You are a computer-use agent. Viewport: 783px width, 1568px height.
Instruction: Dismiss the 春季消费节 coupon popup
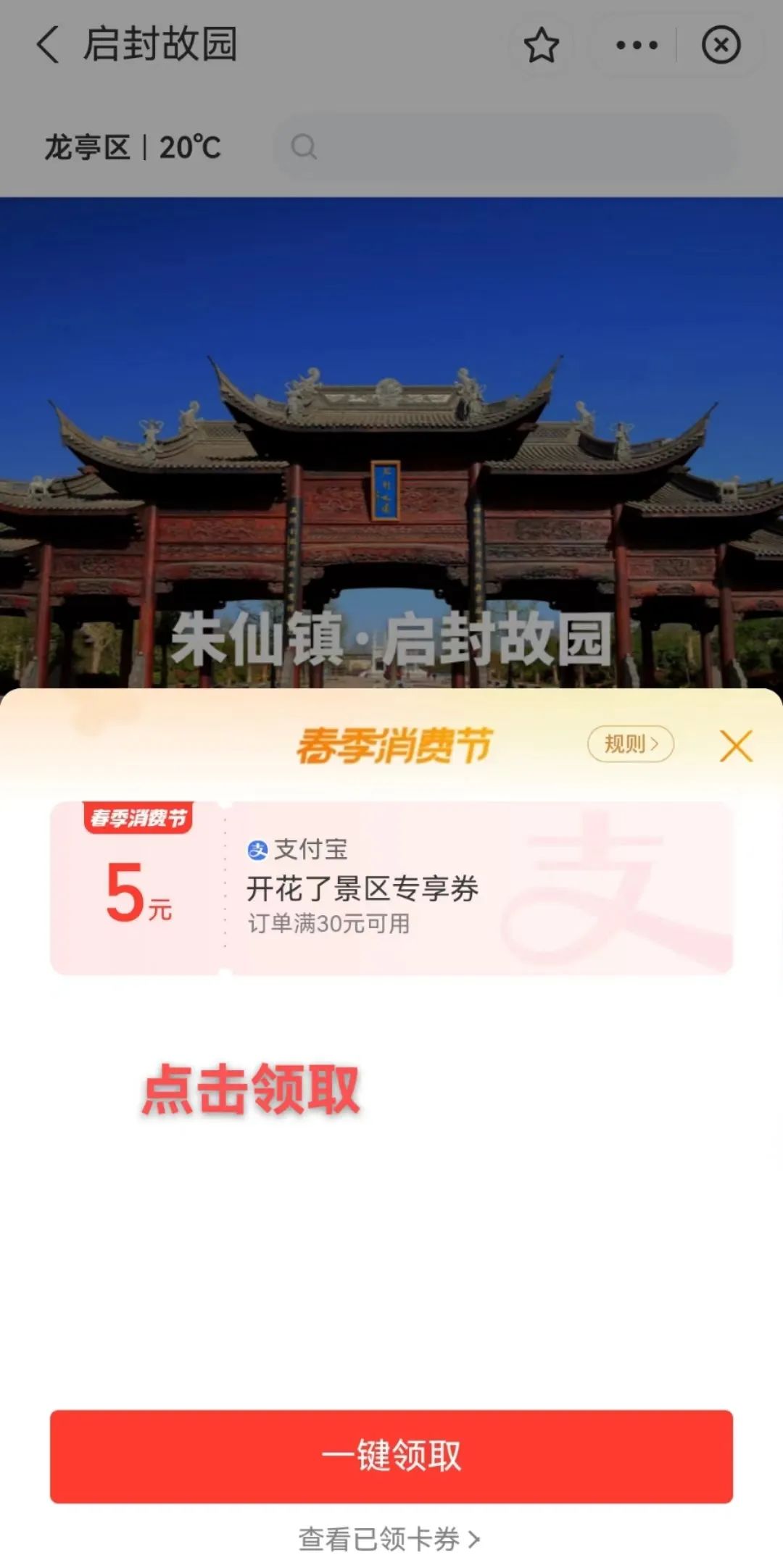click(x=736, y=746)
